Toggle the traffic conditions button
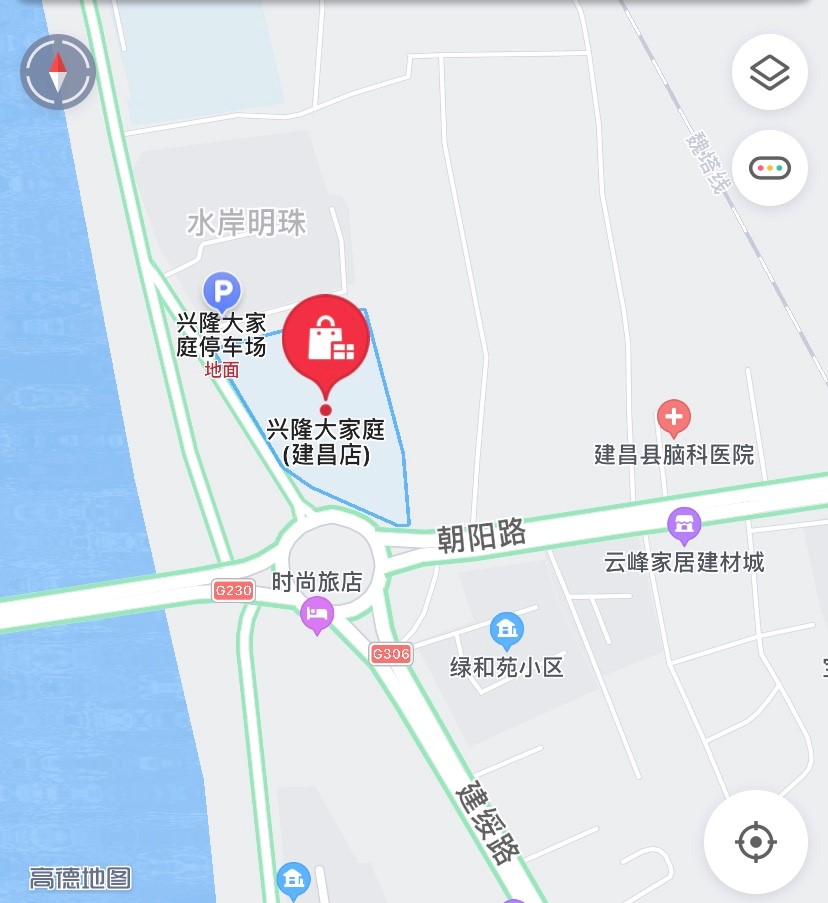 [769, 168]
